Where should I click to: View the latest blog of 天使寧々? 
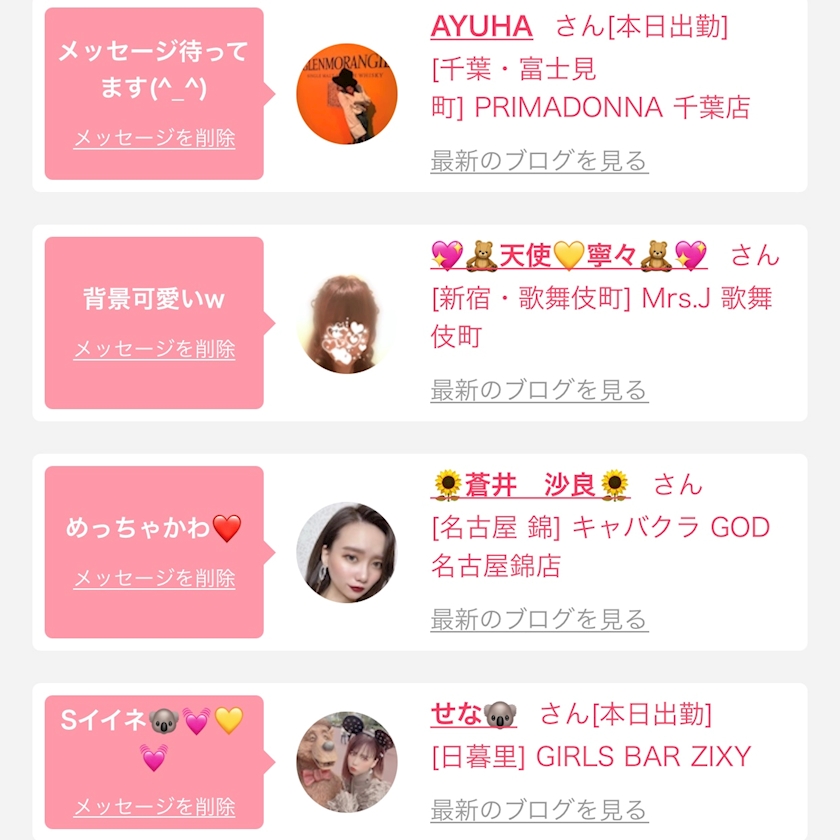coord(539,390)
